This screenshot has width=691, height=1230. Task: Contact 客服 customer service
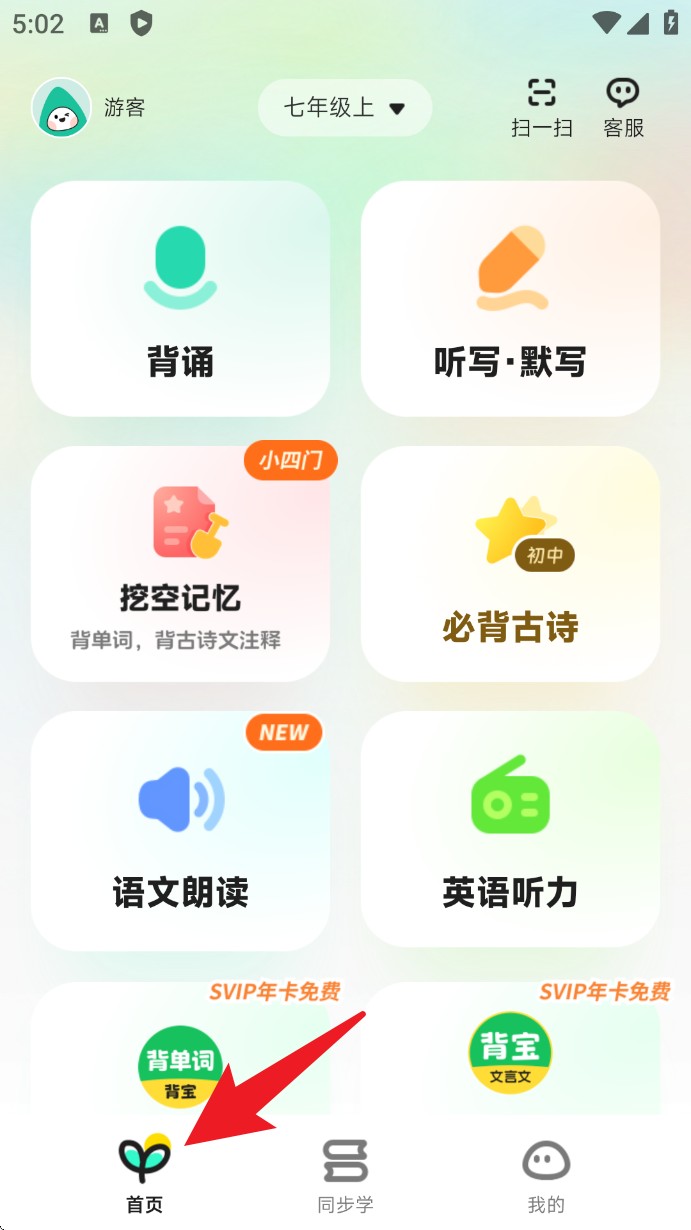(623, 108)
